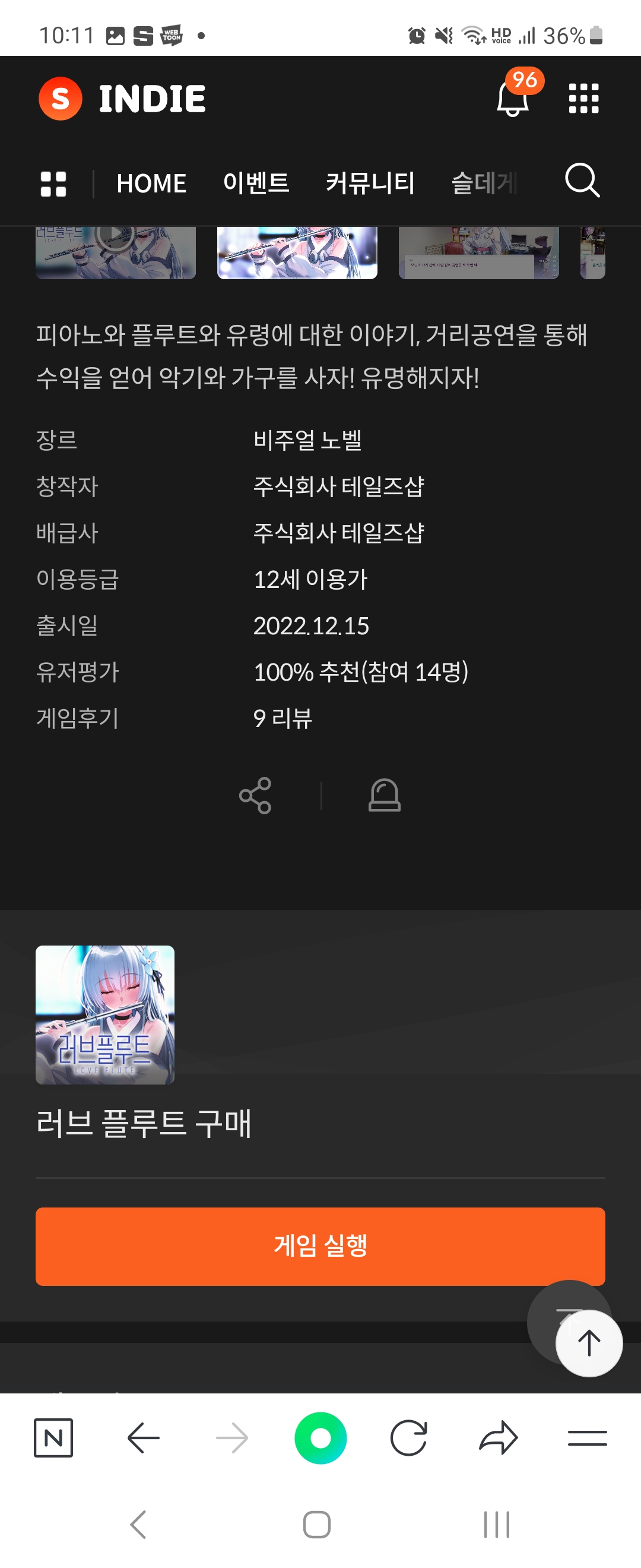Open the search magnifier icon
Viewport: 641px width, 1568px height.
click(582, 181)
